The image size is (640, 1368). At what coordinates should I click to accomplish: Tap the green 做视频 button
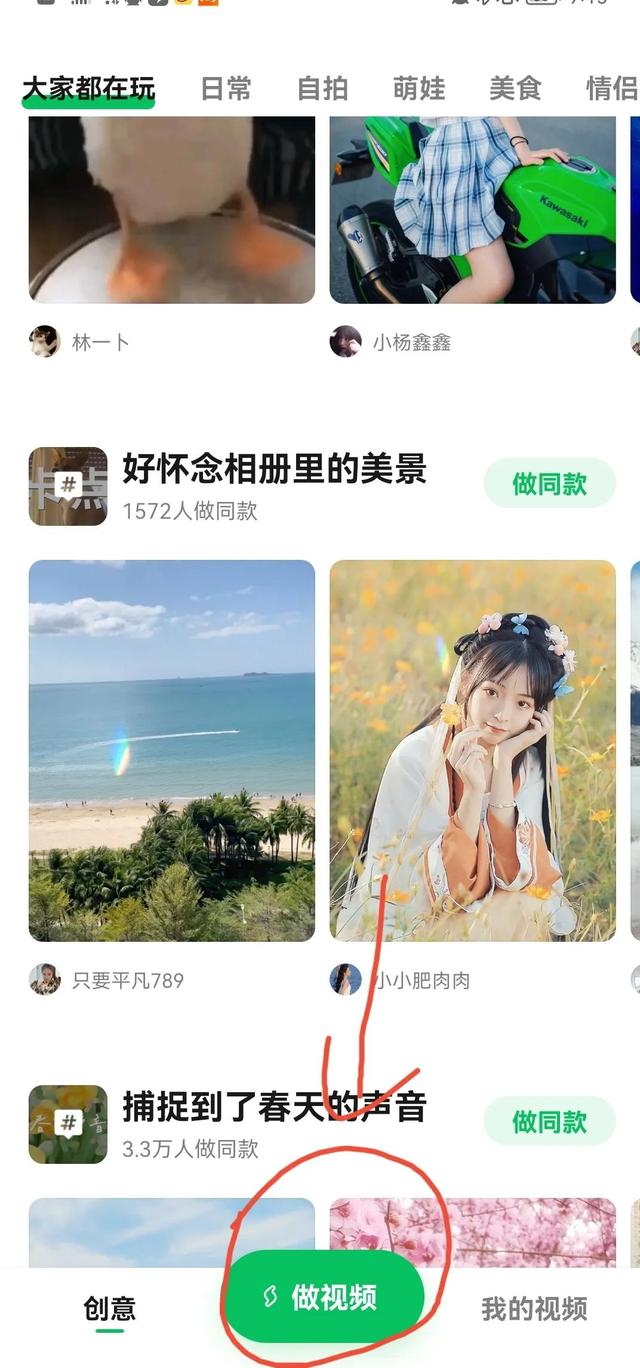[323, 1298]
